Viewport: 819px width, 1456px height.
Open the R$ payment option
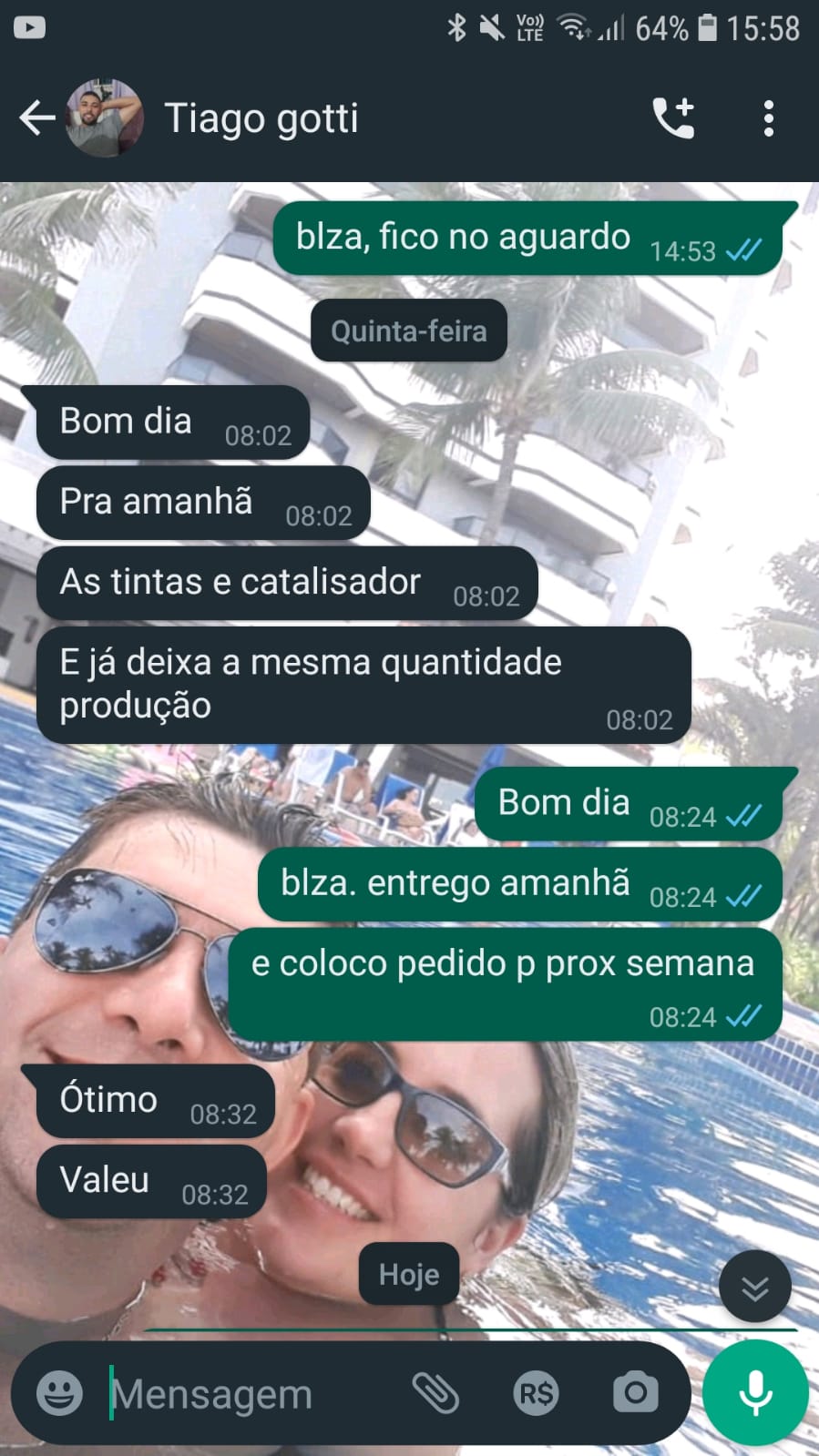(536, 1392)
